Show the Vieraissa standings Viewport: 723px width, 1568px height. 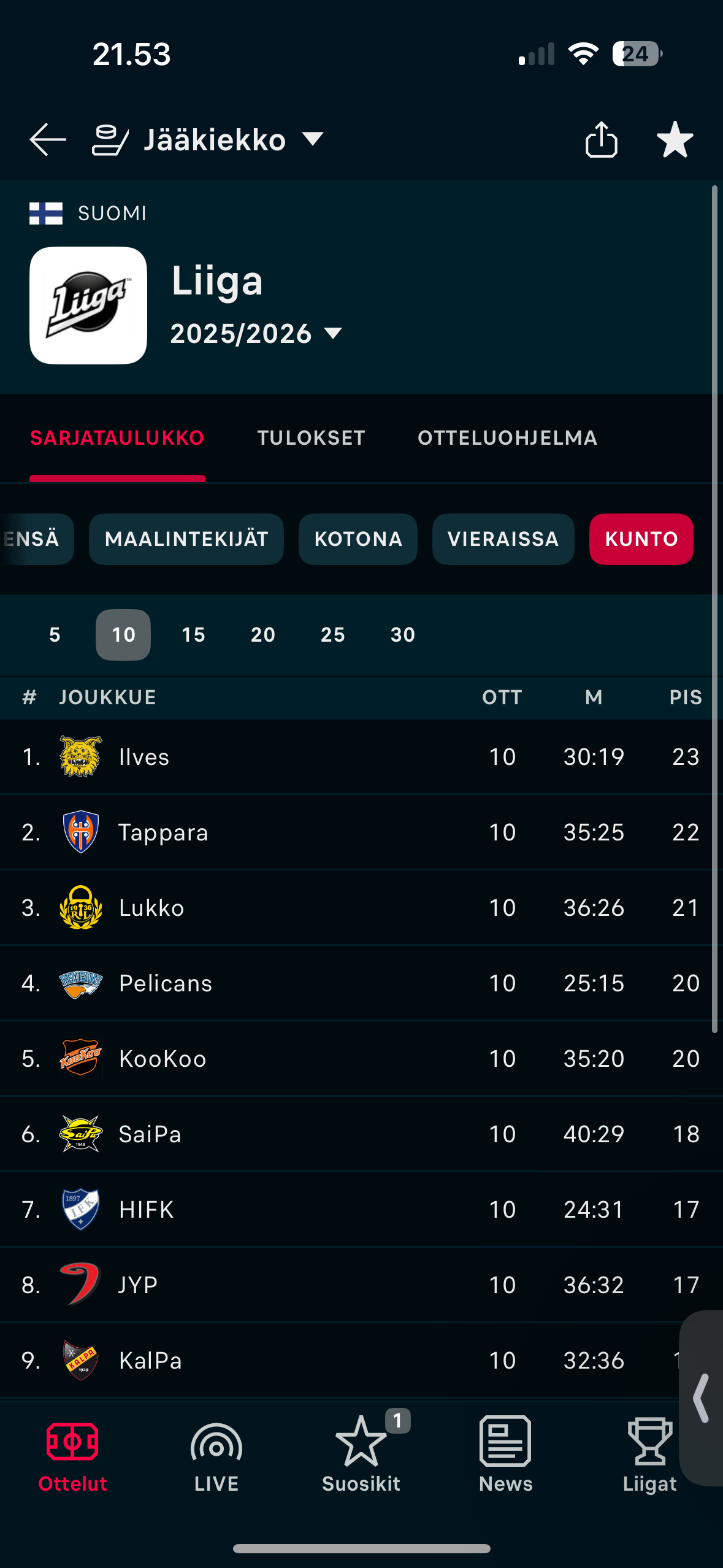[x=503, y=539]
